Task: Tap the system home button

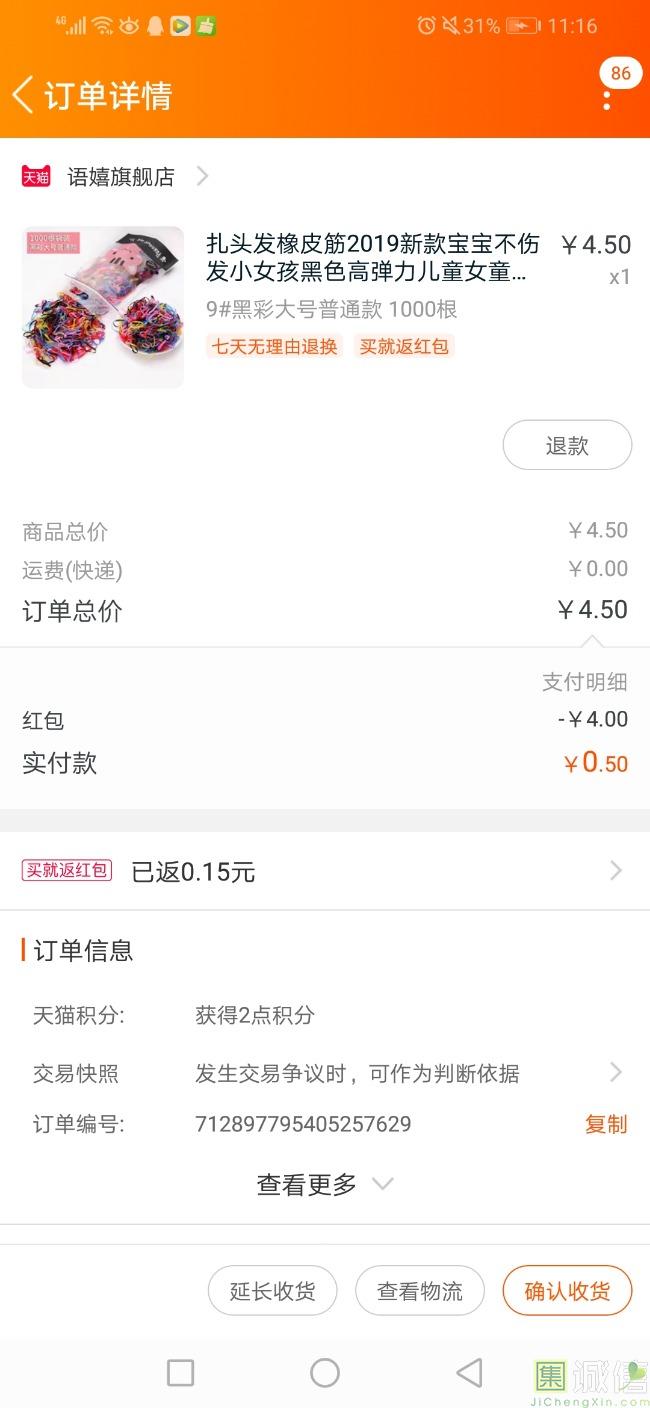Action: (x=325, y=1373)
